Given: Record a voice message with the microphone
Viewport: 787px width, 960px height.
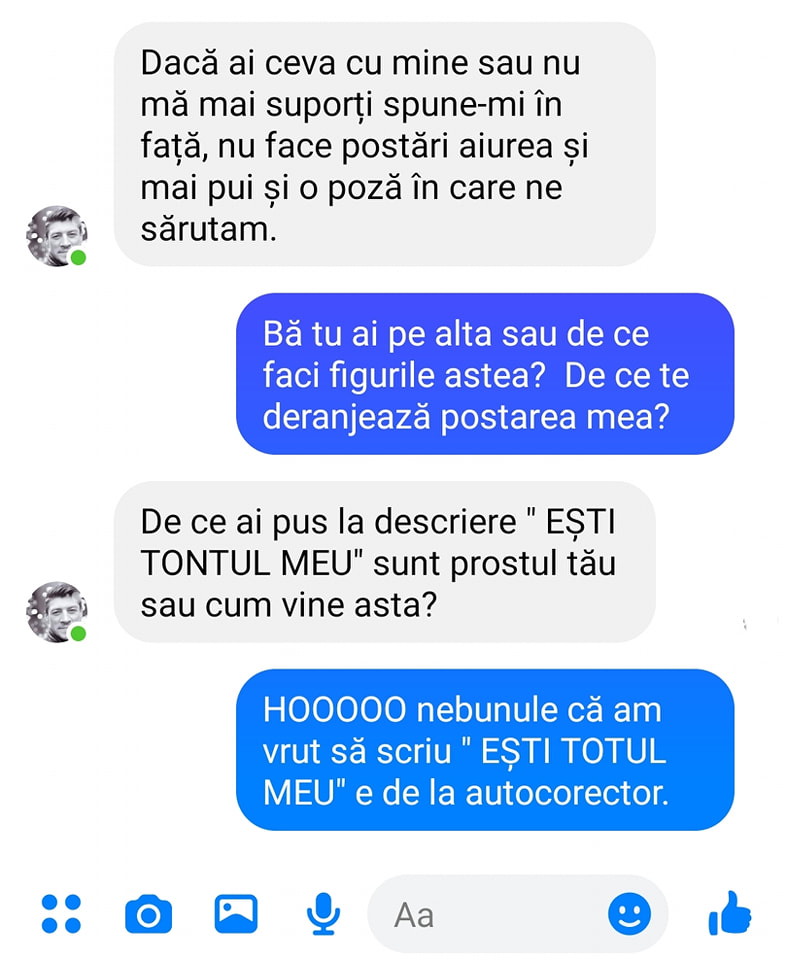Looking at the screenshot, I should 322,913.
